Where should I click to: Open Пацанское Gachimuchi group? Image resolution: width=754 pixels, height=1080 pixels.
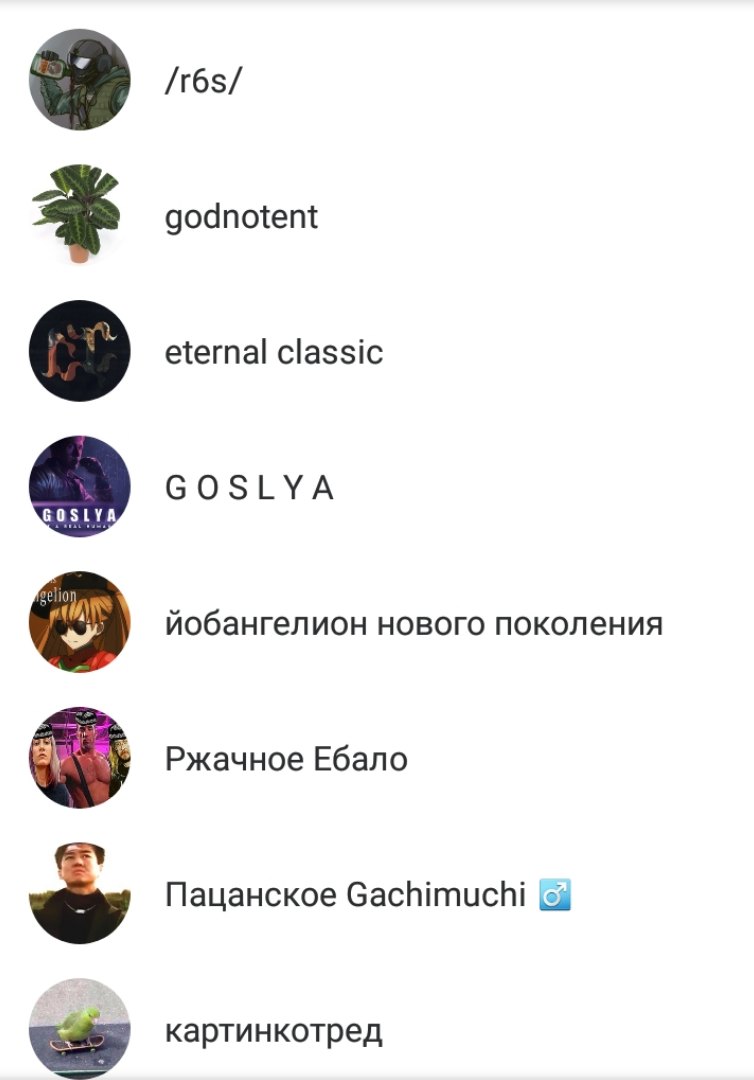coord(345,895)
